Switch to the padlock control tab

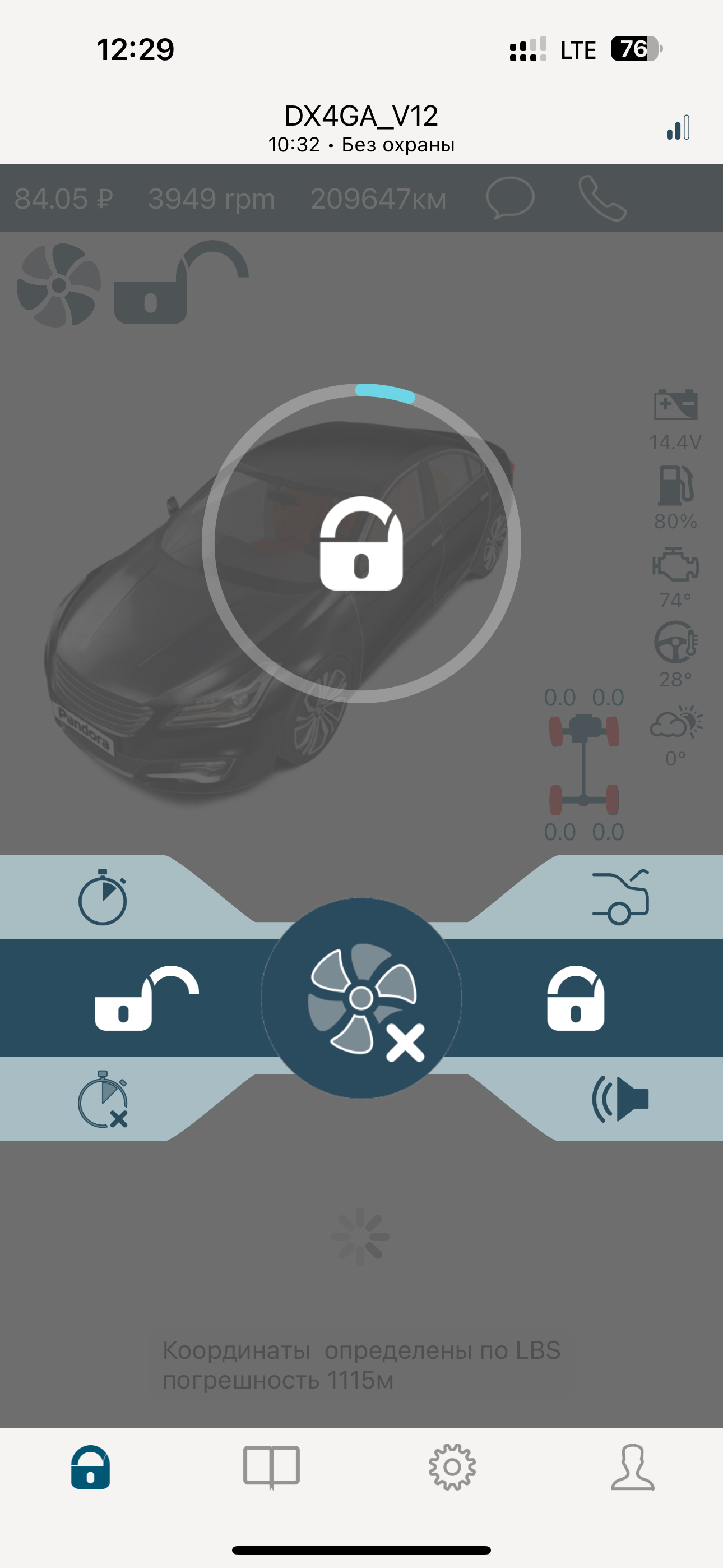[90, 1467]
